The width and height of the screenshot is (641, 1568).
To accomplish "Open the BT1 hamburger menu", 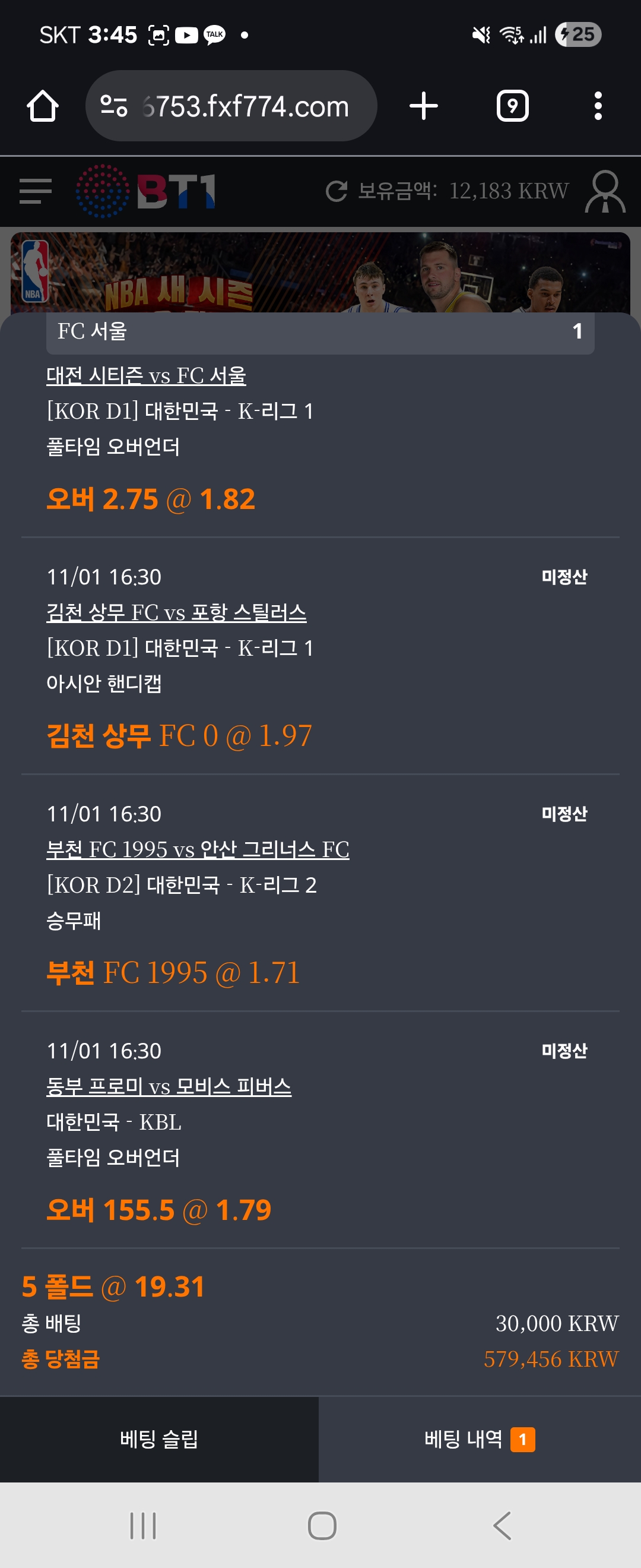I will (x=35, y=191).
